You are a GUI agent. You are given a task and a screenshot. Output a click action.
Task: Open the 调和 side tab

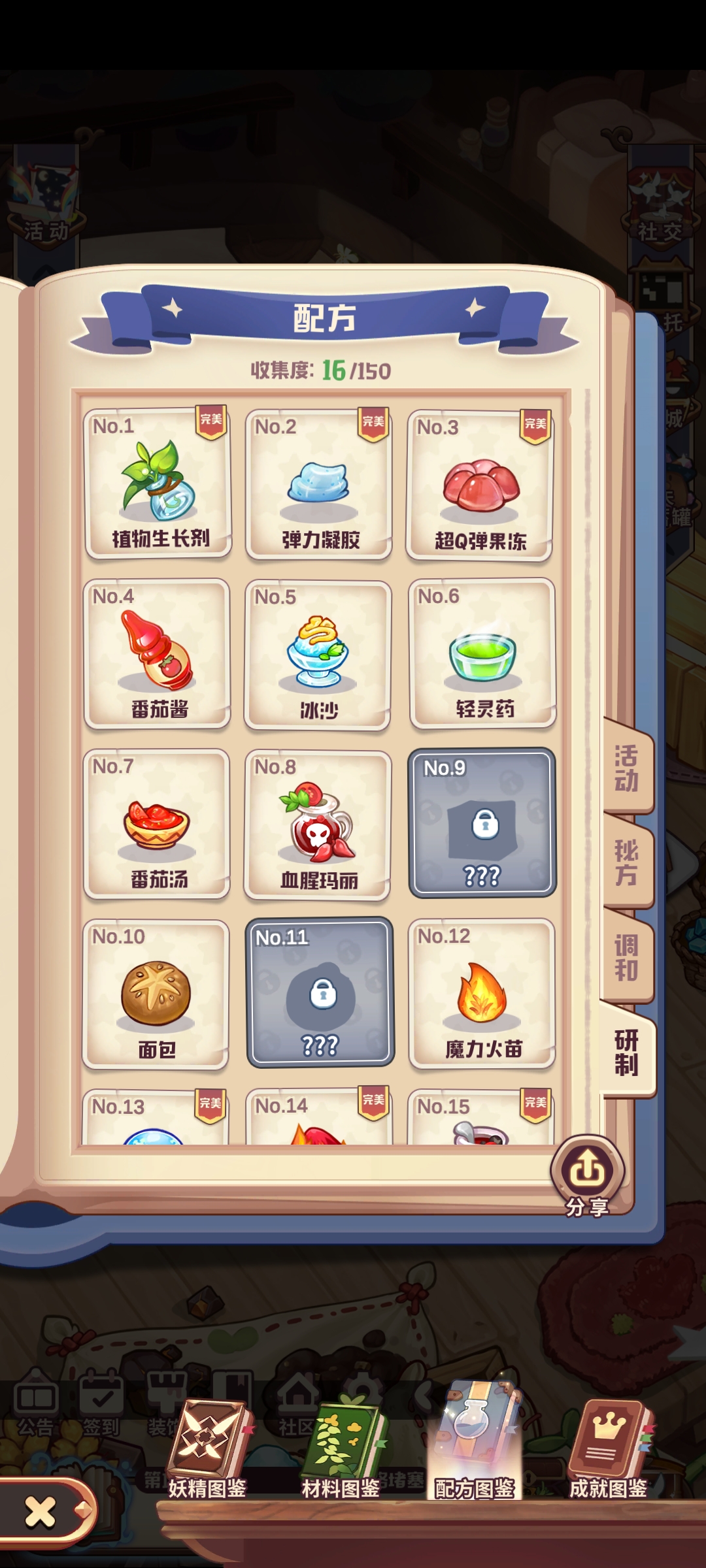[626, 958]
